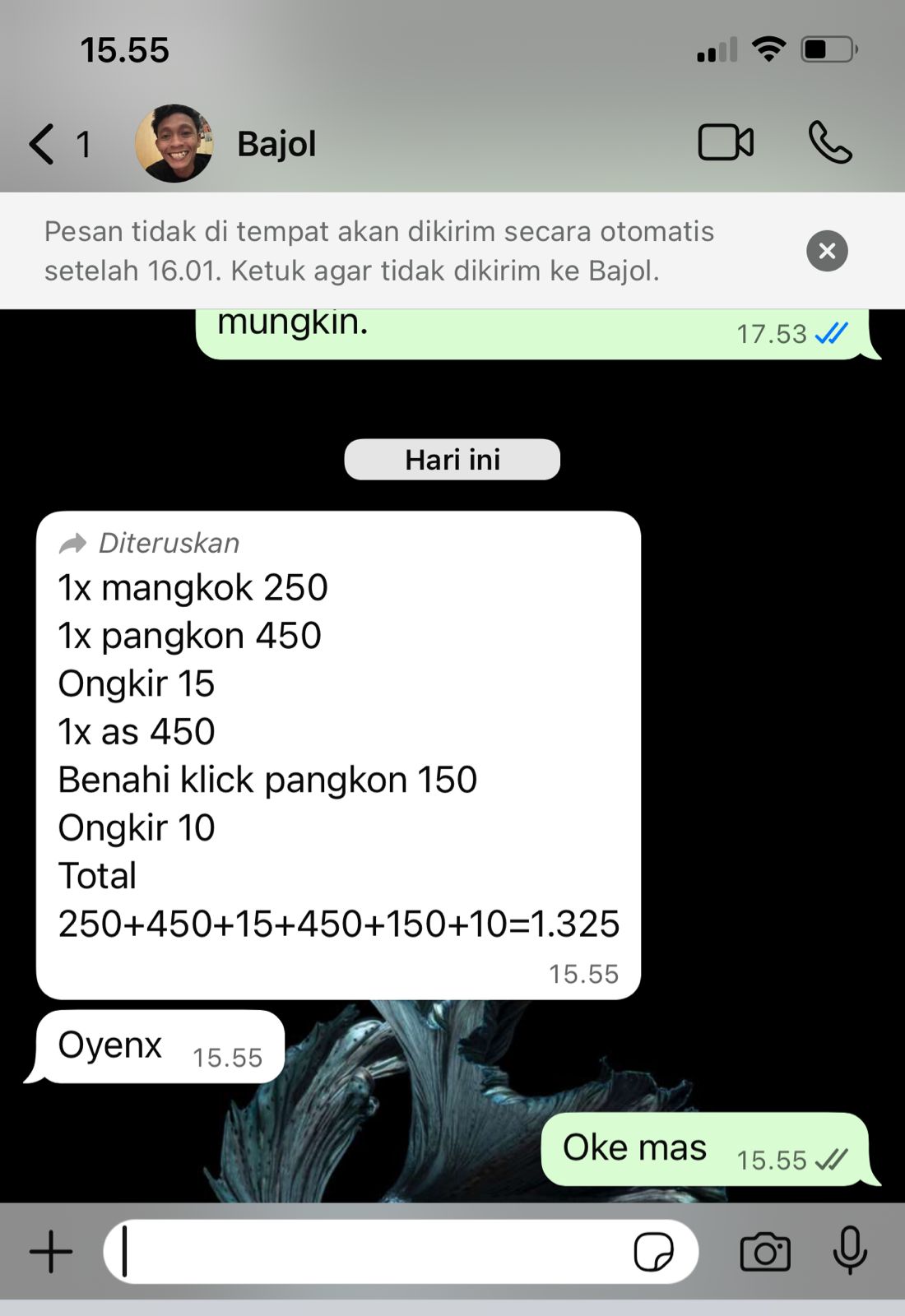Tap the away message notice to cancel sending
This screenshot has width=905, height=1316.
[x=378, y=251]
